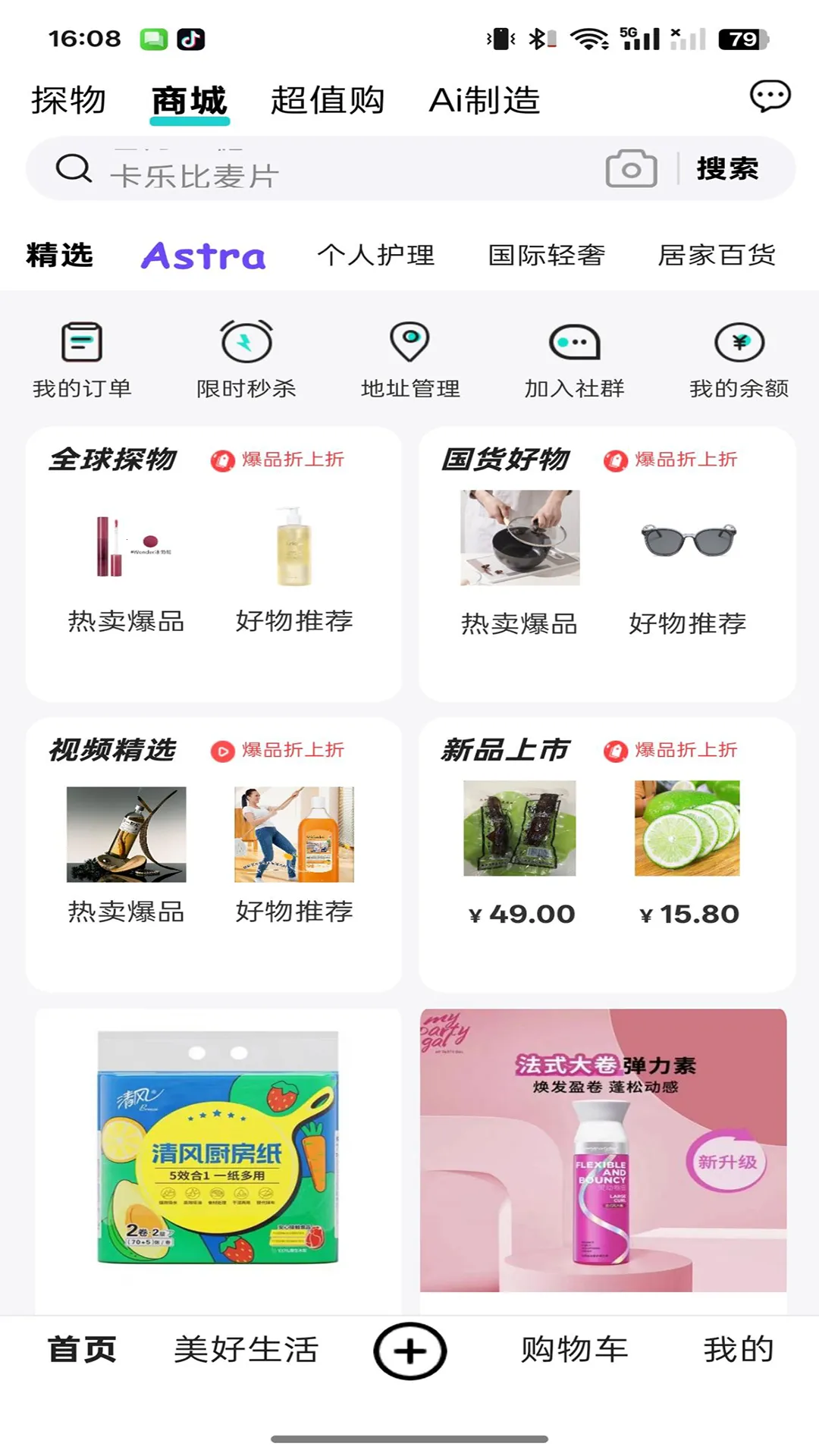
Task: Switch to the 购物车 tab
Action: click(x=574, y=1350)
